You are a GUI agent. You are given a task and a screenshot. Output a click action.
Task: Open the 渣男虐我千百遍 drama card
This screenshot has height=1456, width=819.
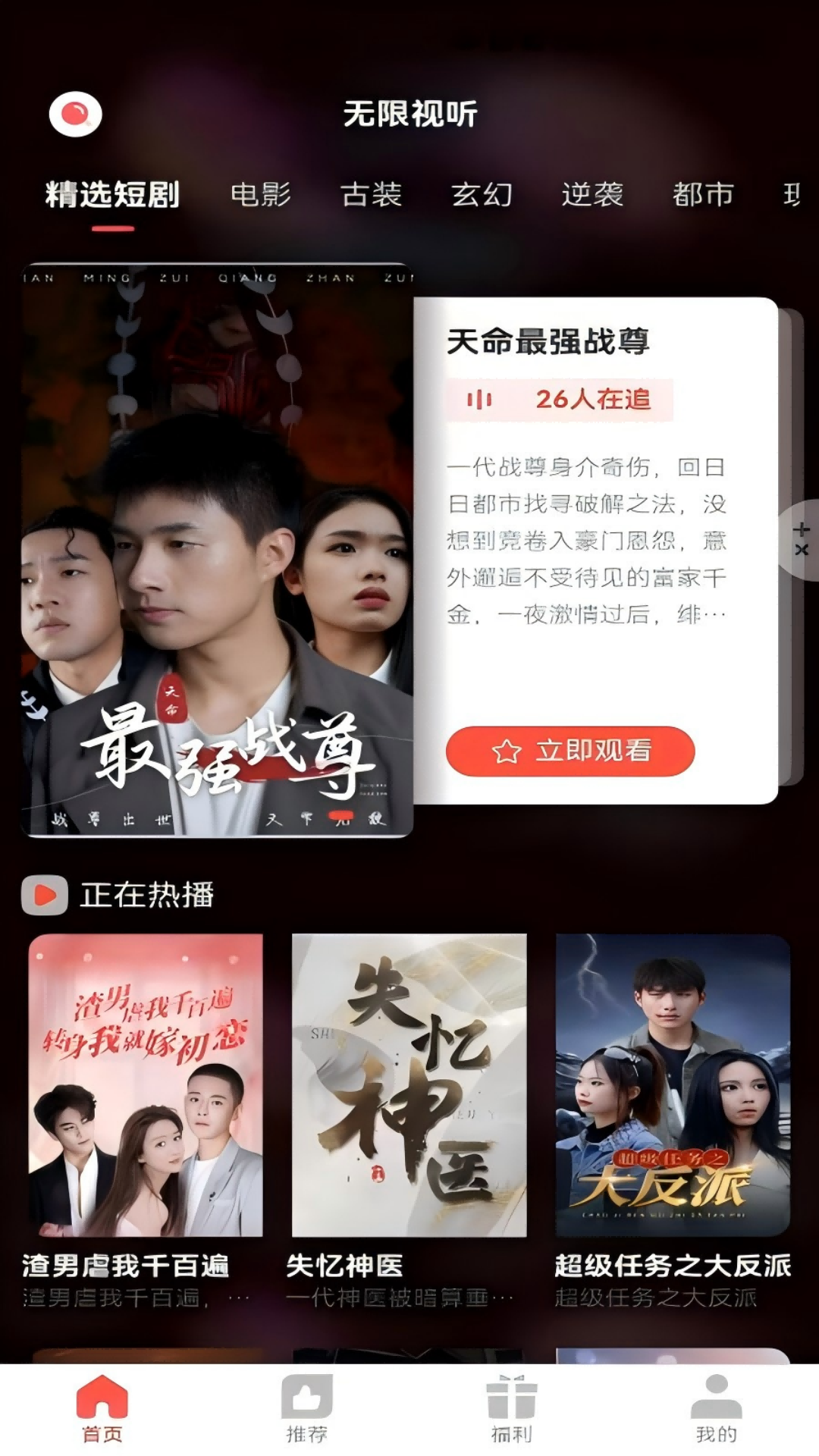point(146,1084)
